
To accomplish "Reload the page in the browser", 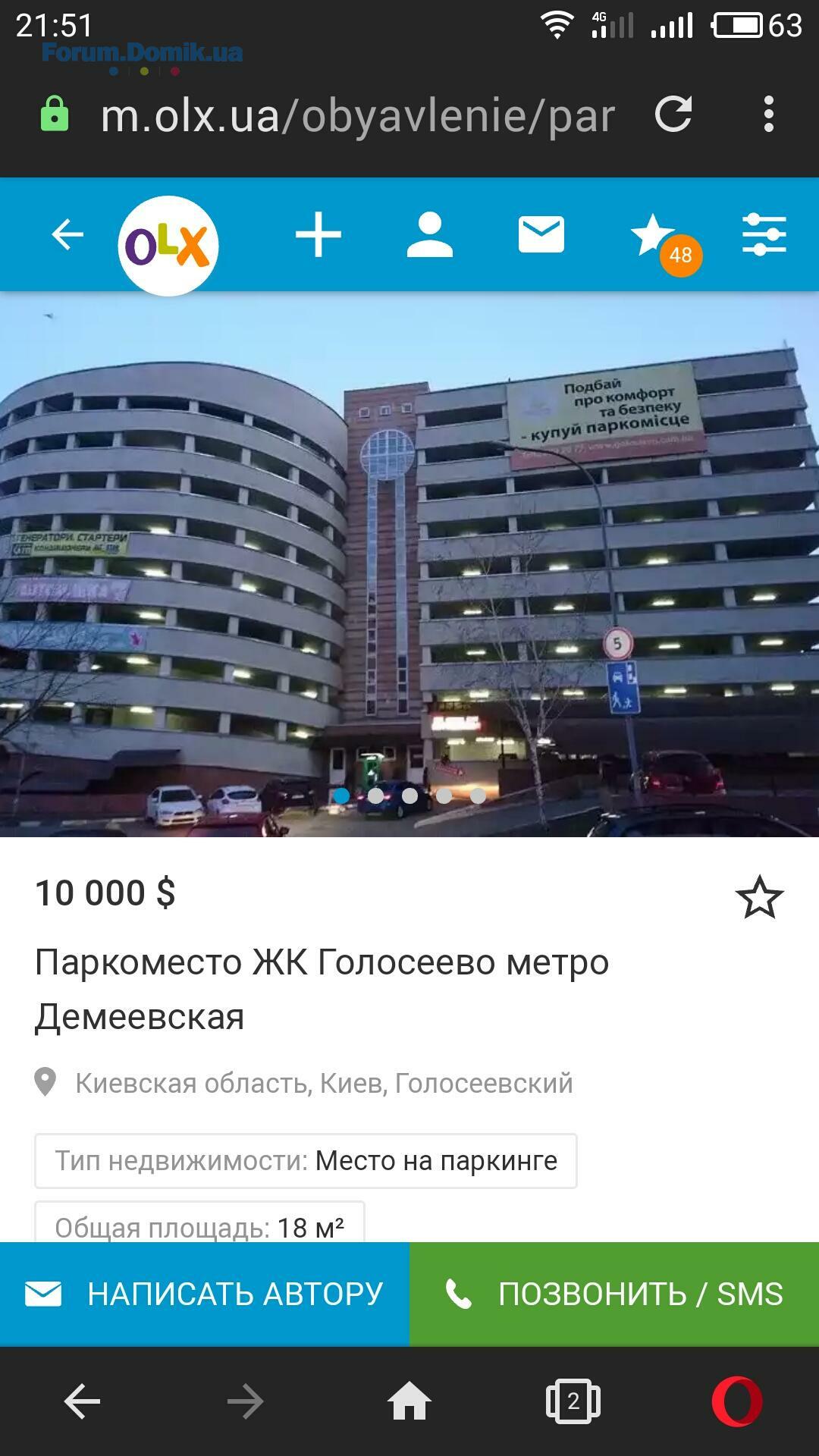I will pyautogui.click(x=673, y=115).
